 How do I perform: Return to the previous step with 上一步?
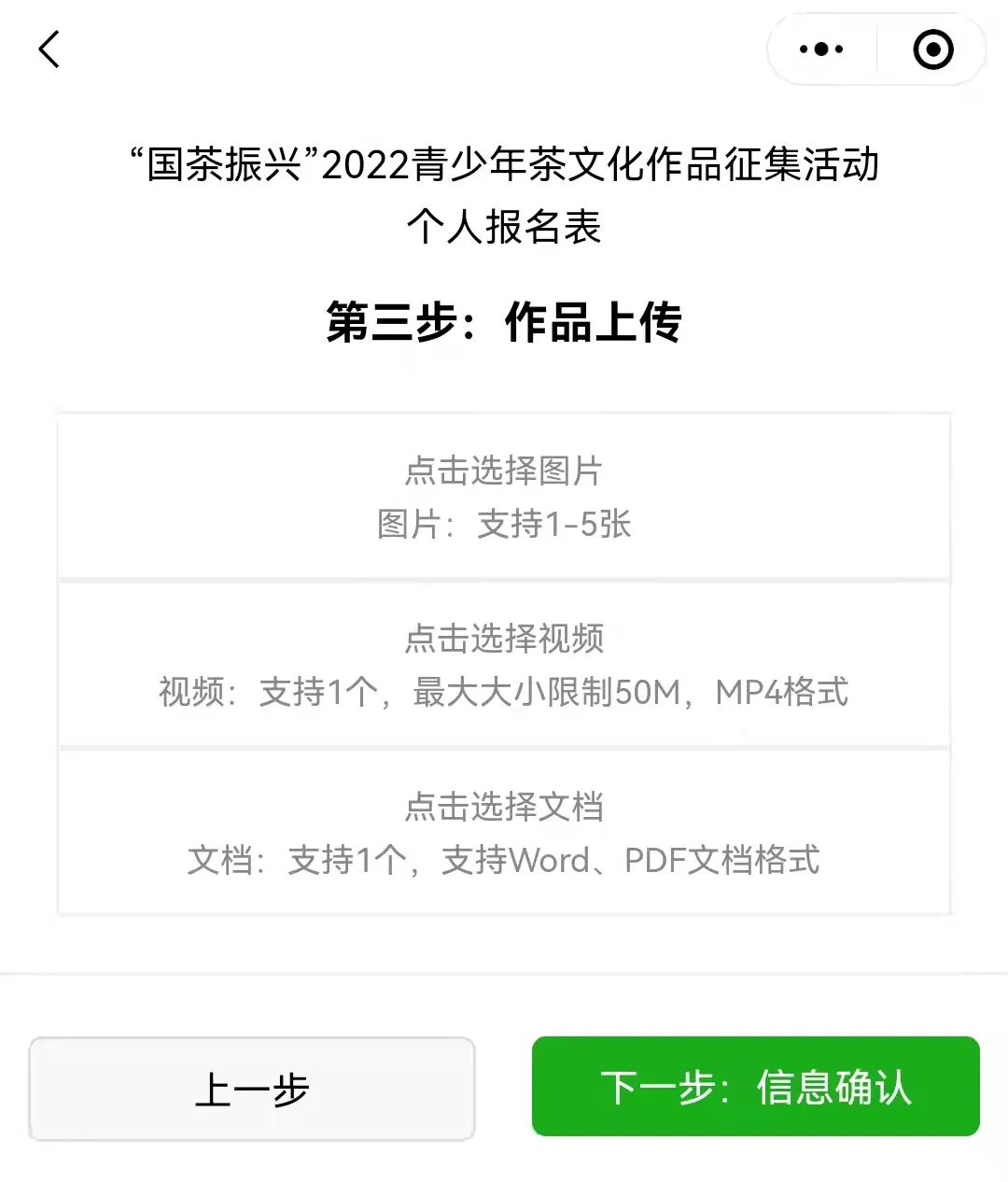click(x=252, y=1089)
